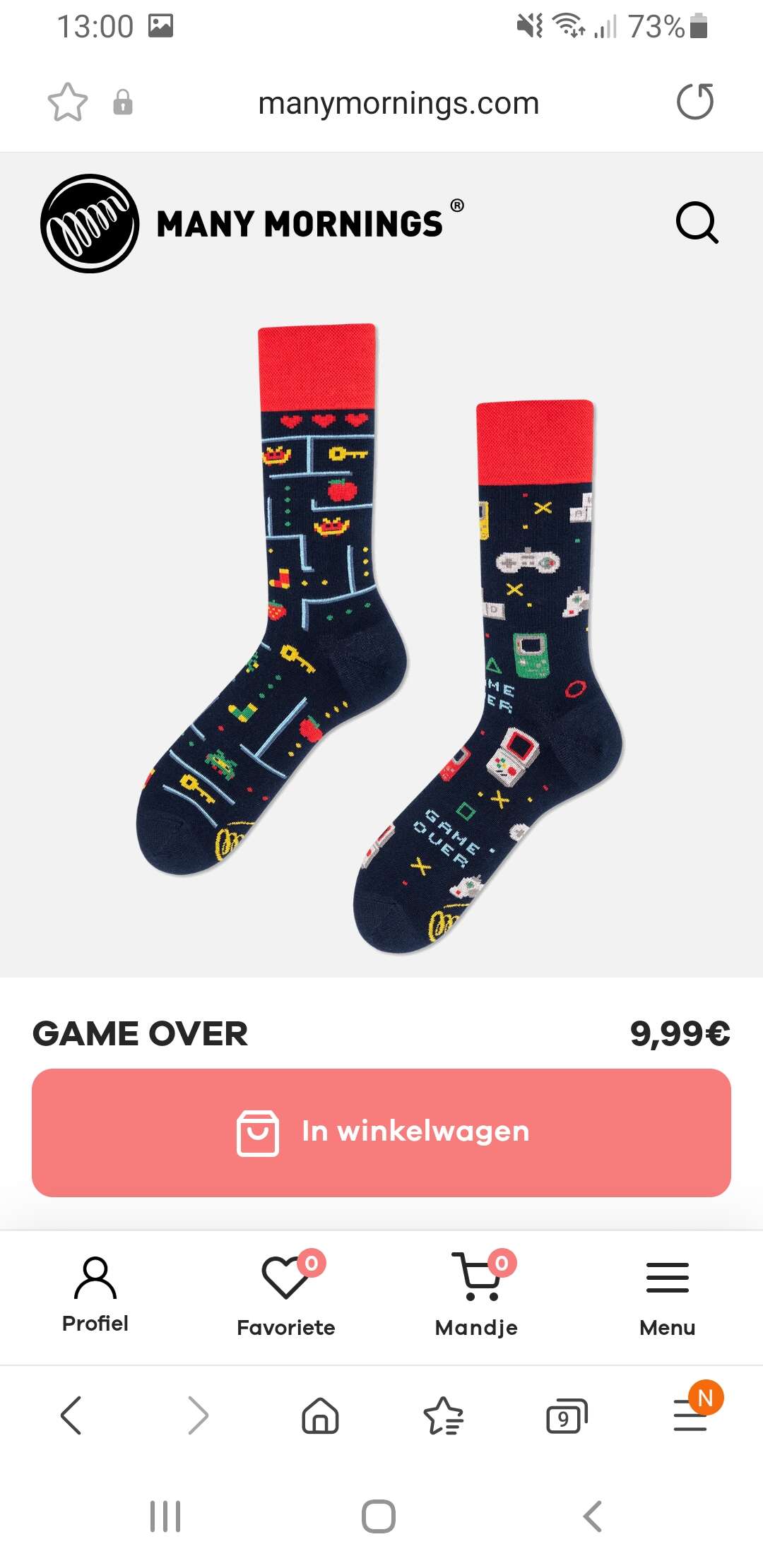Open recent apps from system bar
Image resolution: width=763 pixels, height=1568 pixels.
pos(165,1516)
